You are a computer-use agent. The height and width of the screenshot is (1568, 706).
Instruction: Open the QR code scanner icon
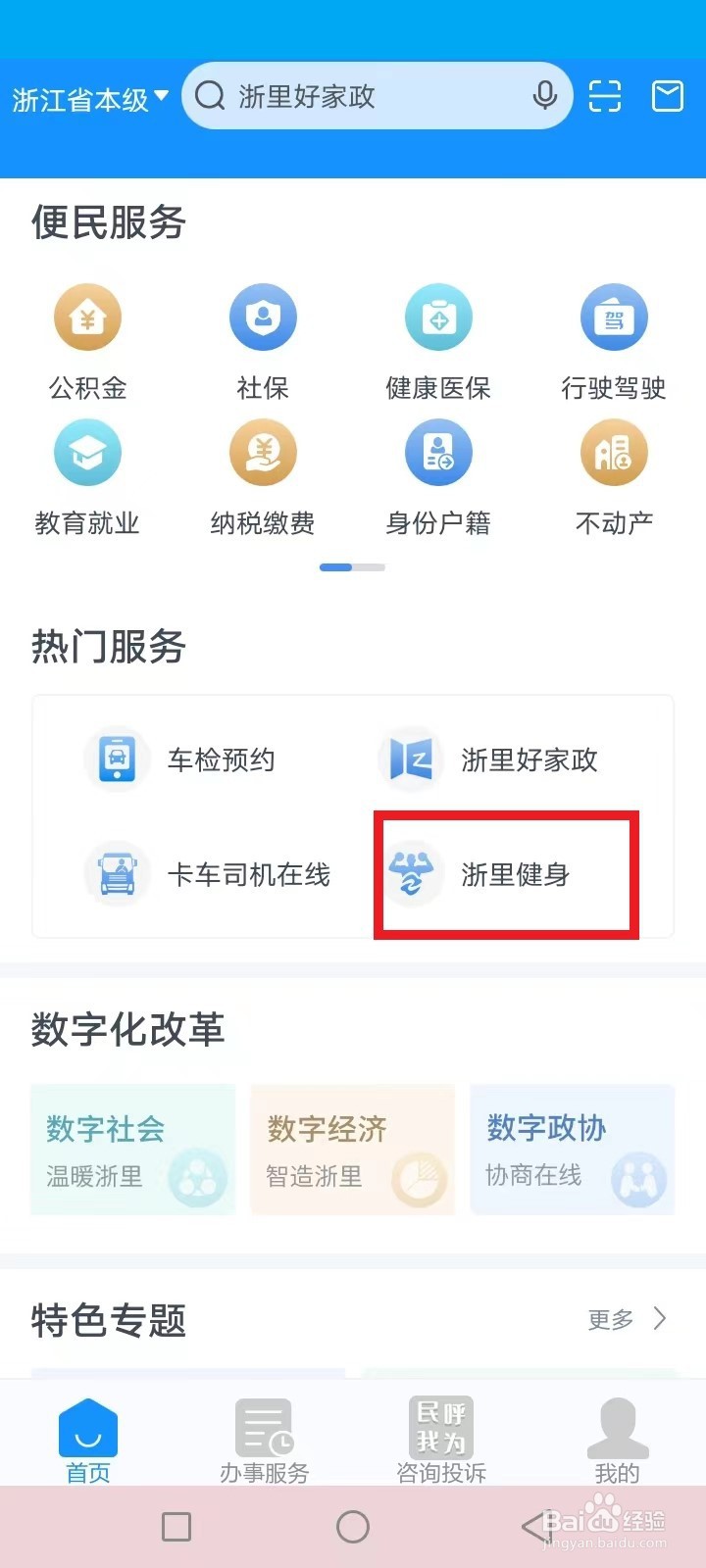[x=605, y=96]
